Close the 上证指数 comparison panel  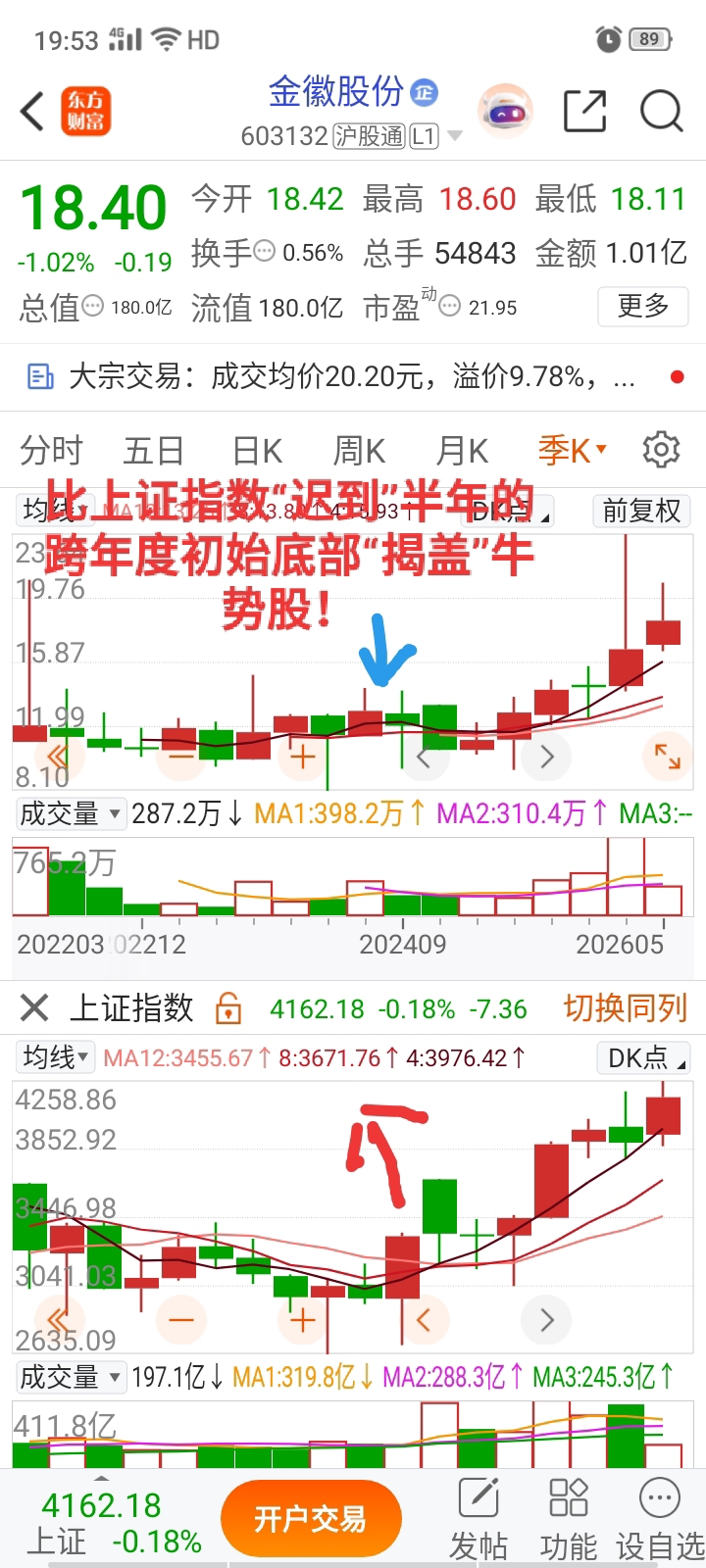point(34,1007)
